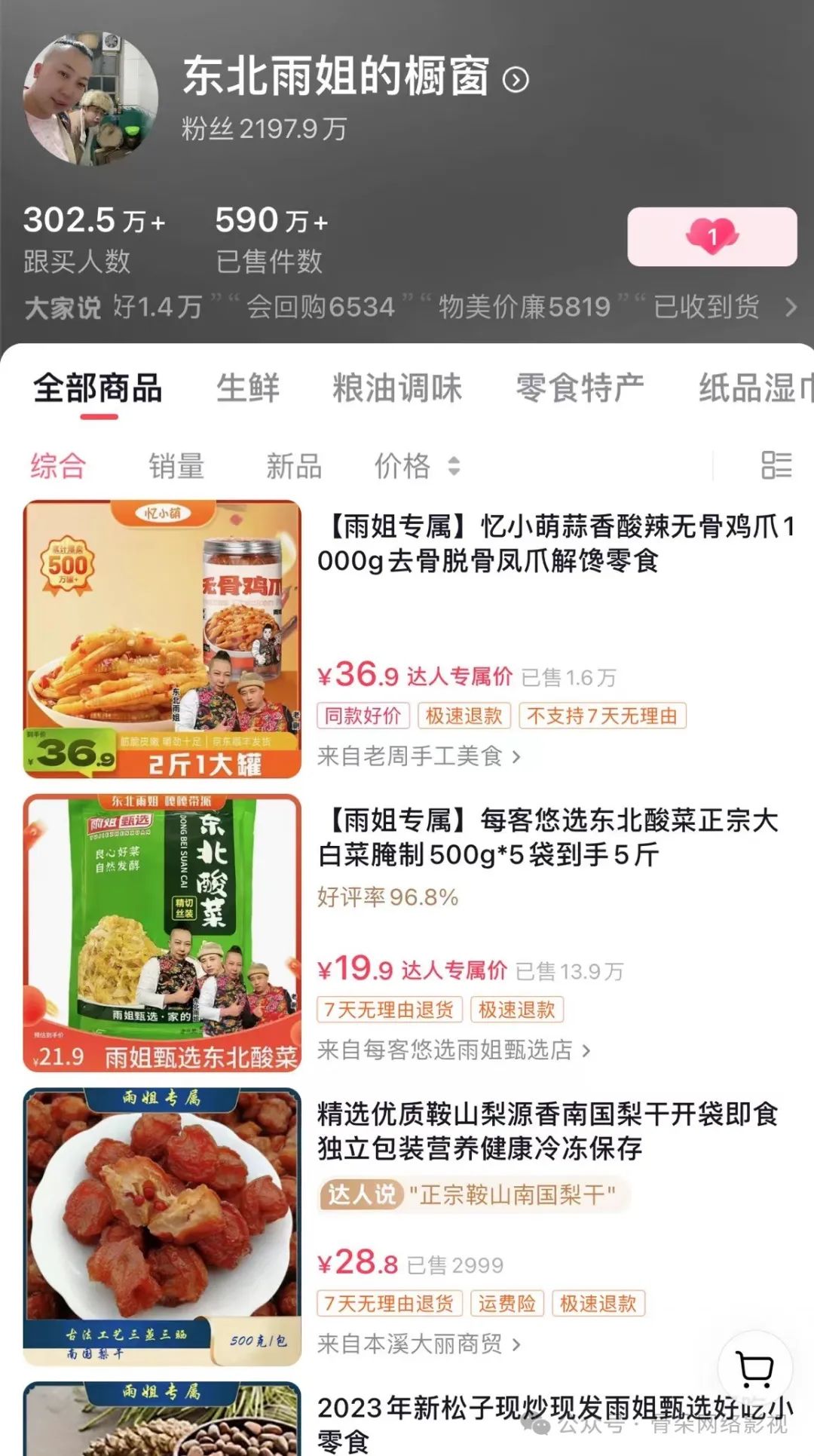The height and width of the screenshot is (1456, 814).
Task: Visit the 本溪大丽商贸 shop link
Action: [418, 1344]
